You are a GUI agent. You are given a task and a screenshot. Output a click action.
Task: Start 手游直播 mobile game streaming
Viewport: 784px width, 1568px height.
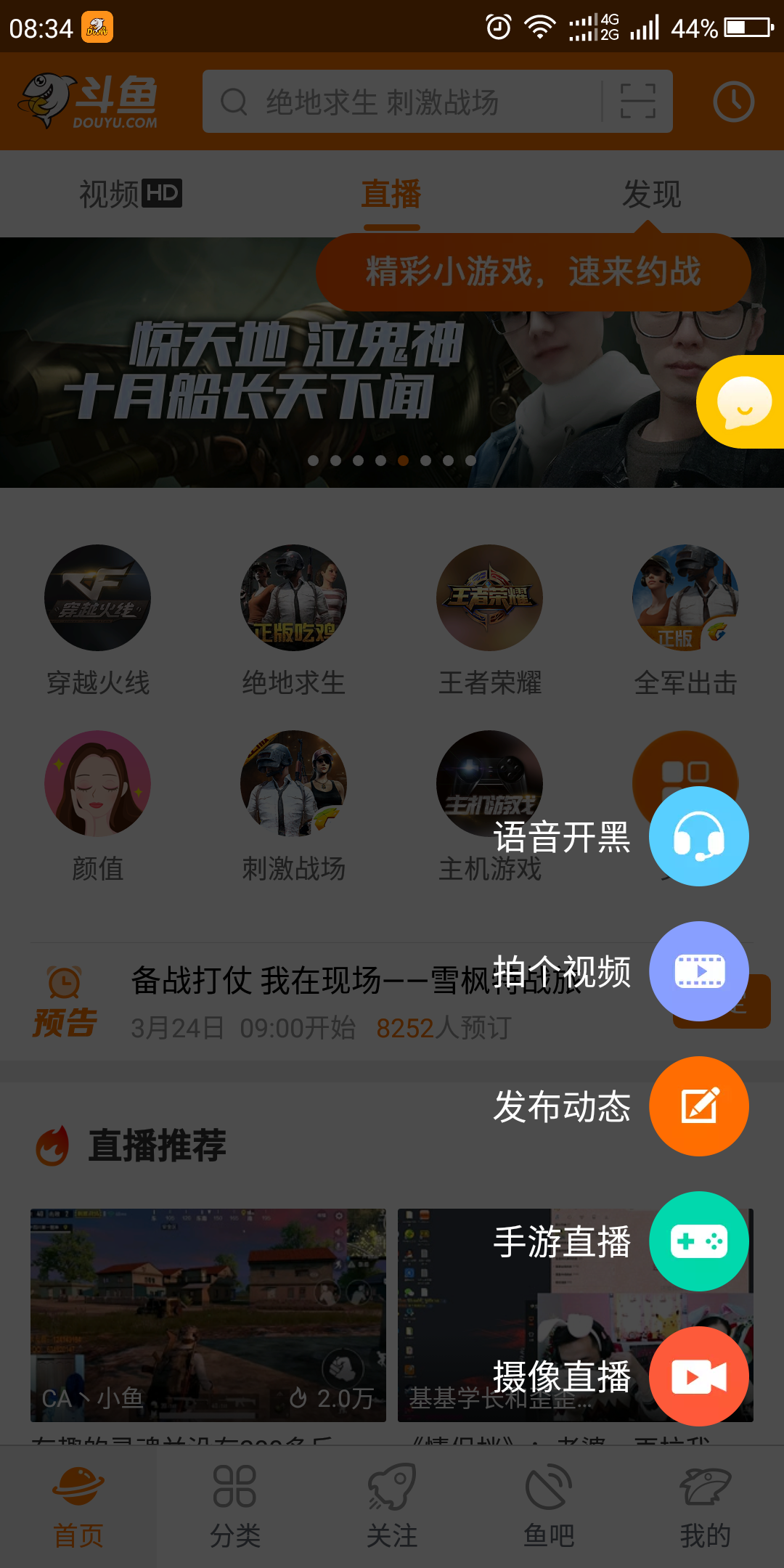pos(698,1241)
